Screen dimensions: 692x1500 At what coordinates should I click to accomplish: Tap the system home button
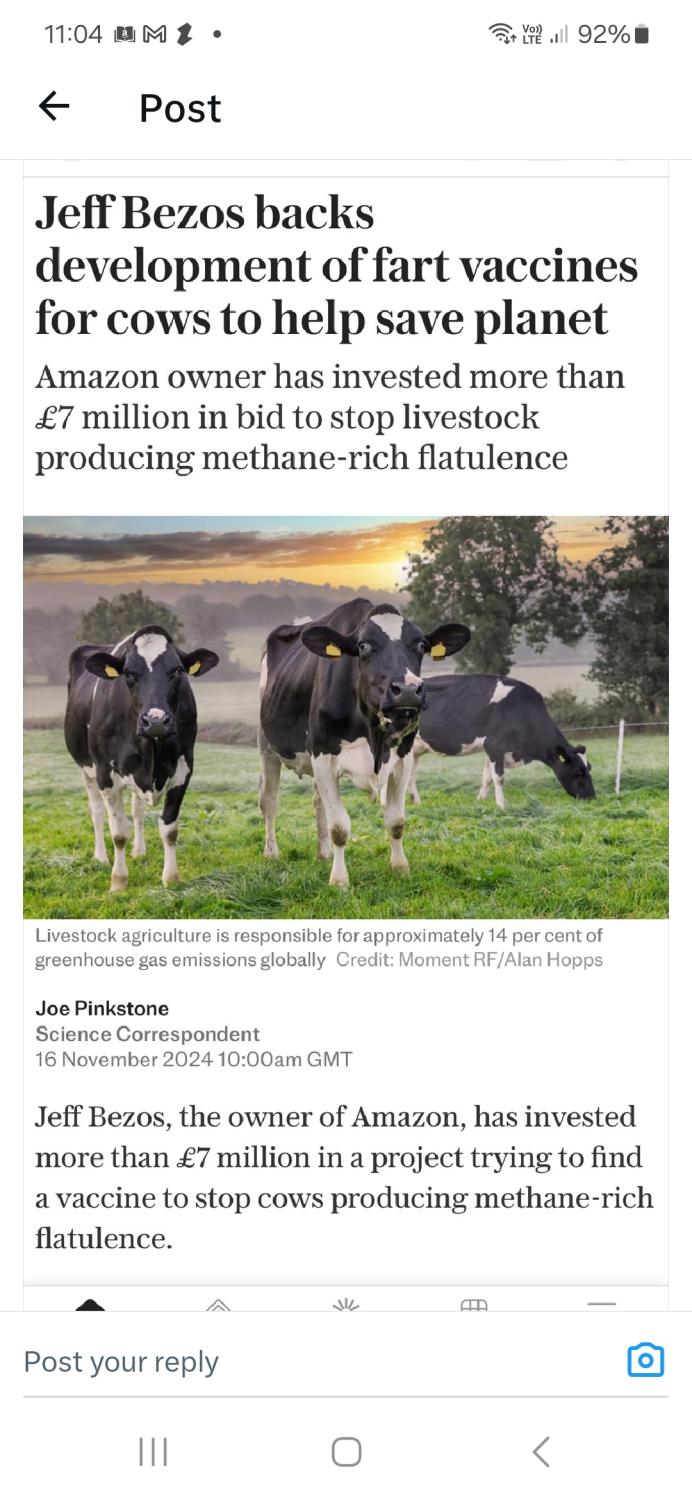(x=346, y=1452)
